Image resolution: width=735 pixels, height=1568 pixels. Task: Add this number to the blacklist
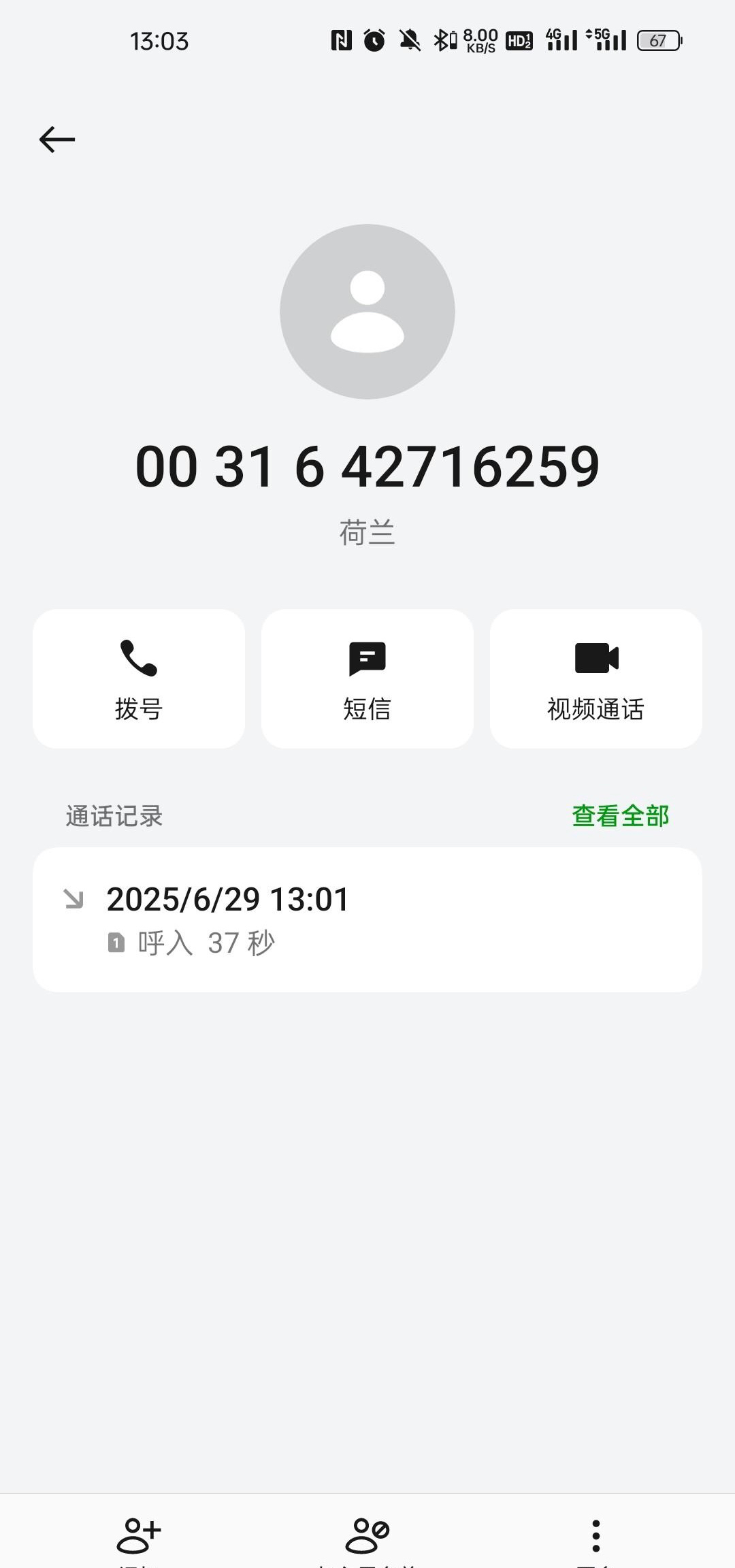[367, 1537]
